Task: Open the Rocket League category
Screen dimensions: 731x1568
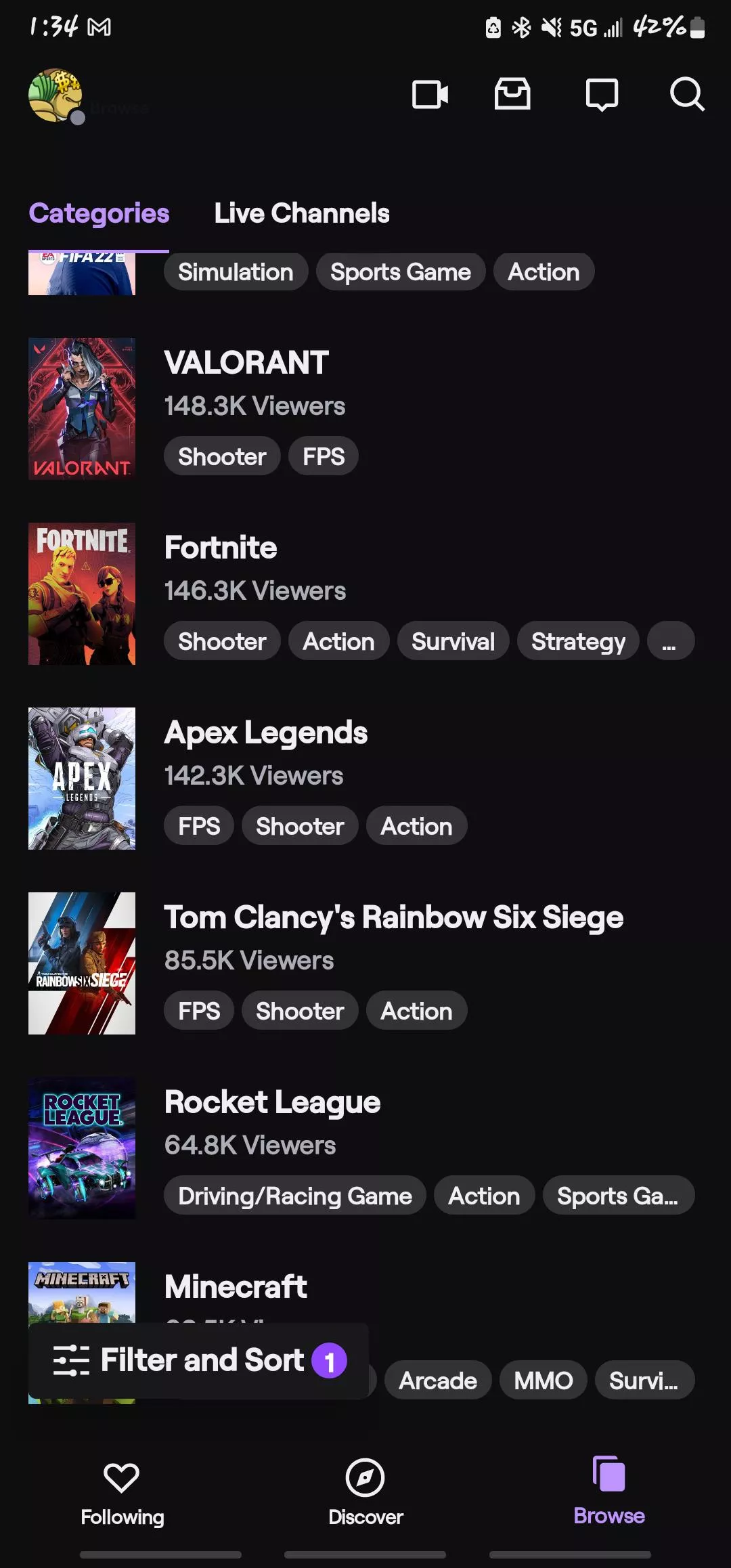Action: click(x=272, y=1102)
